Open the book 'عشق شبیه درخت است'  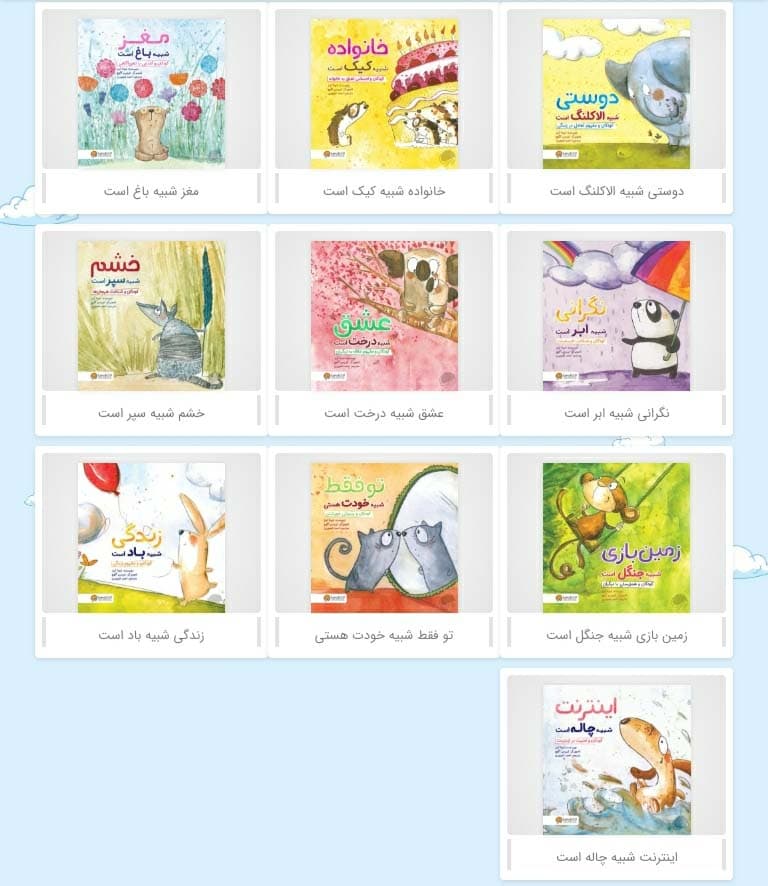pyautogui.click(x=384, y=315)
